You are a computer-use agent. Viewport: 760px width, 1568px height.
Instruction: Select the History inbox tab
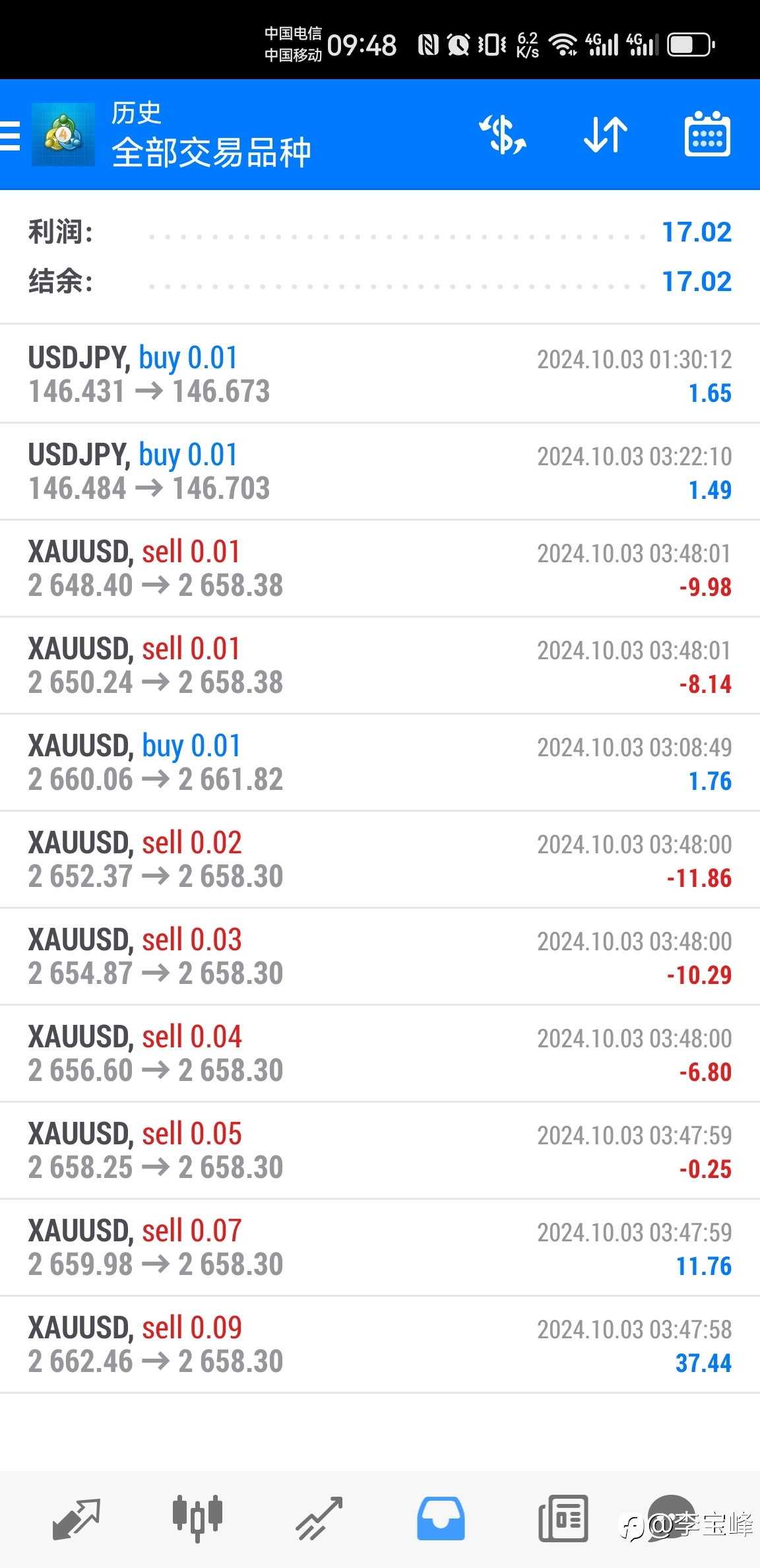tap(441, 1519)
